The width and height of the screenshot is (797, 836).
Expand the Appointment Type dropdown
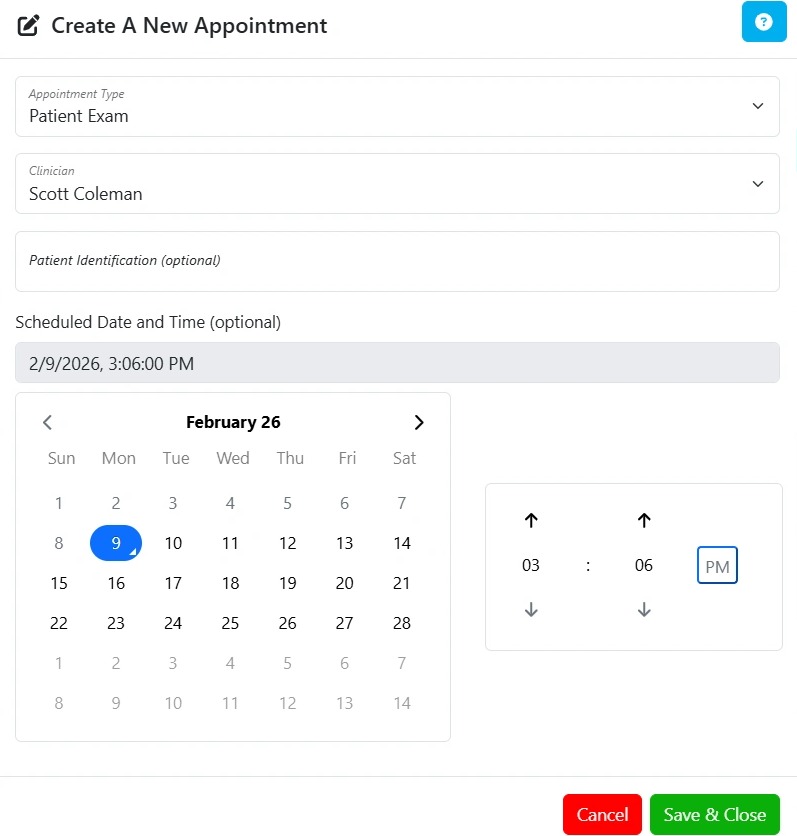pos(397,106)
